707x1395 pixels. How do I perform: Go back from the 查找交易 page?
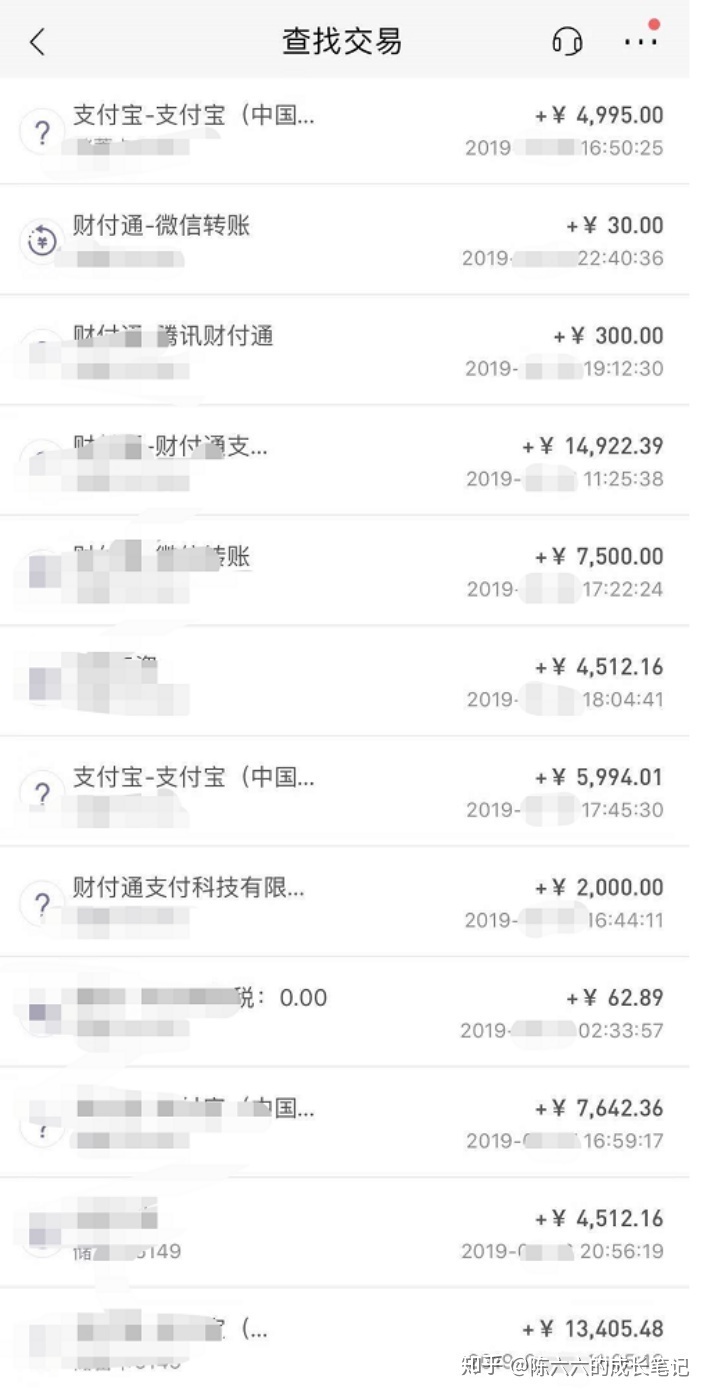point(38,42)
